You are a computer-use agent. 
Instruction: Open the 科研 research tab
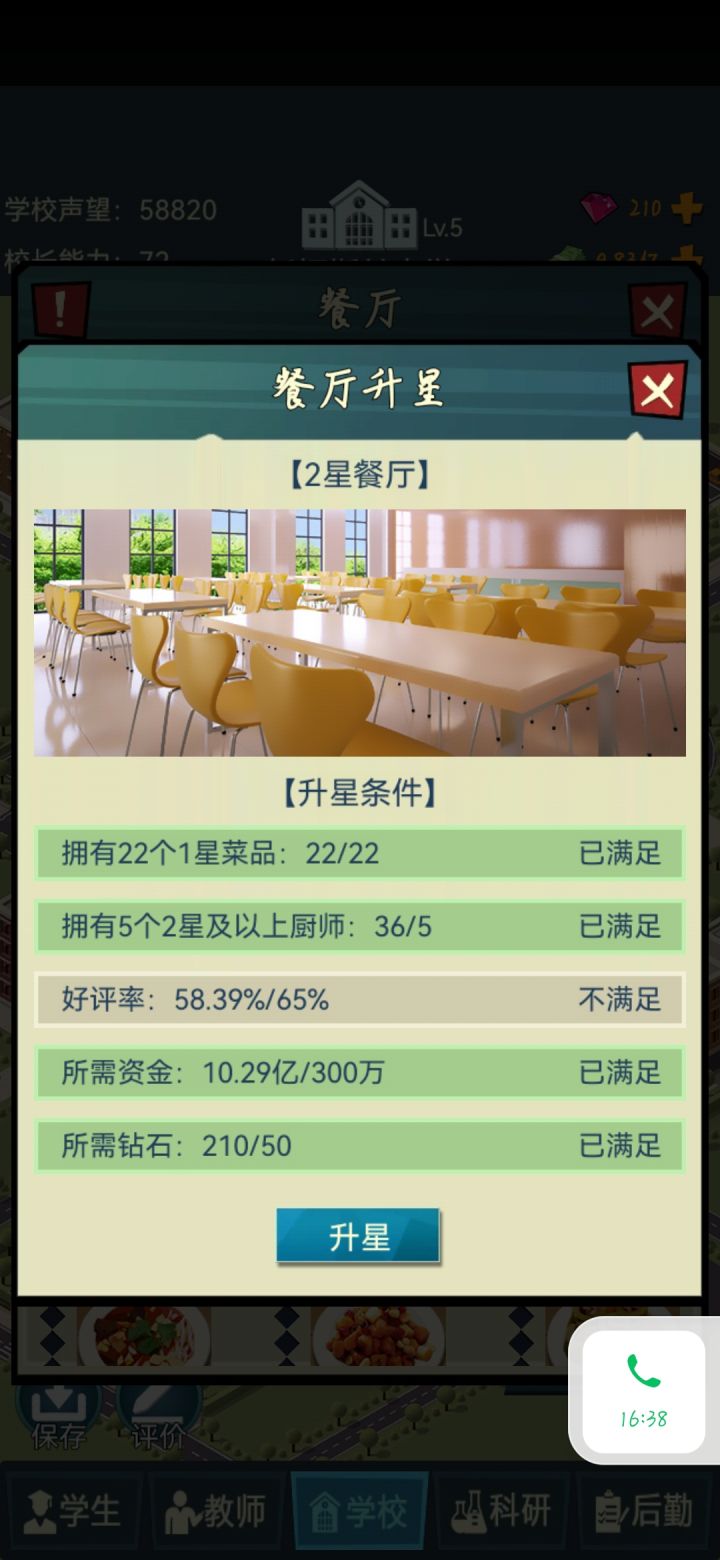point(504,1510)
